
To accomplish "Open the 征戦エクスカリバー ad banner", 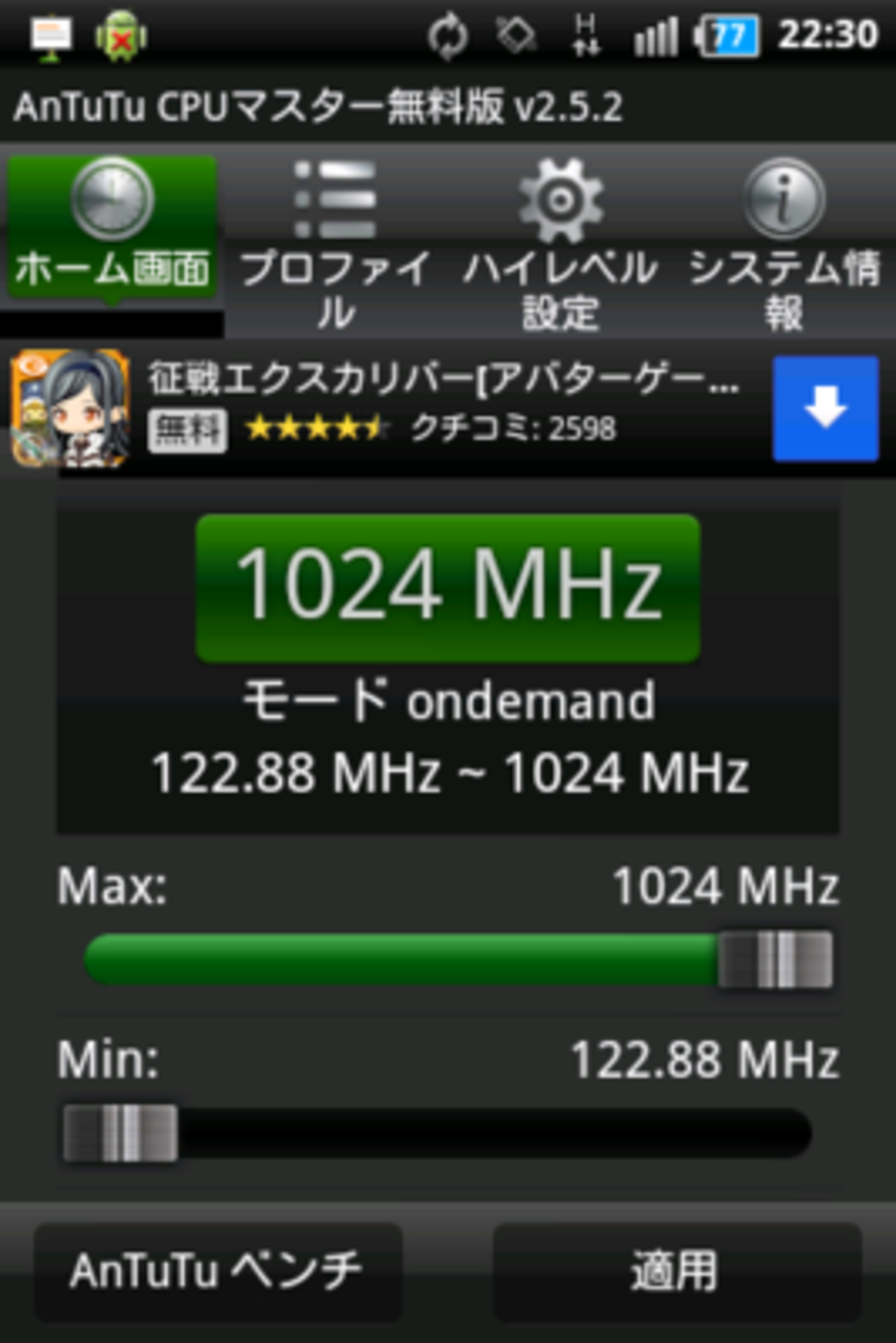I will 441,407.
